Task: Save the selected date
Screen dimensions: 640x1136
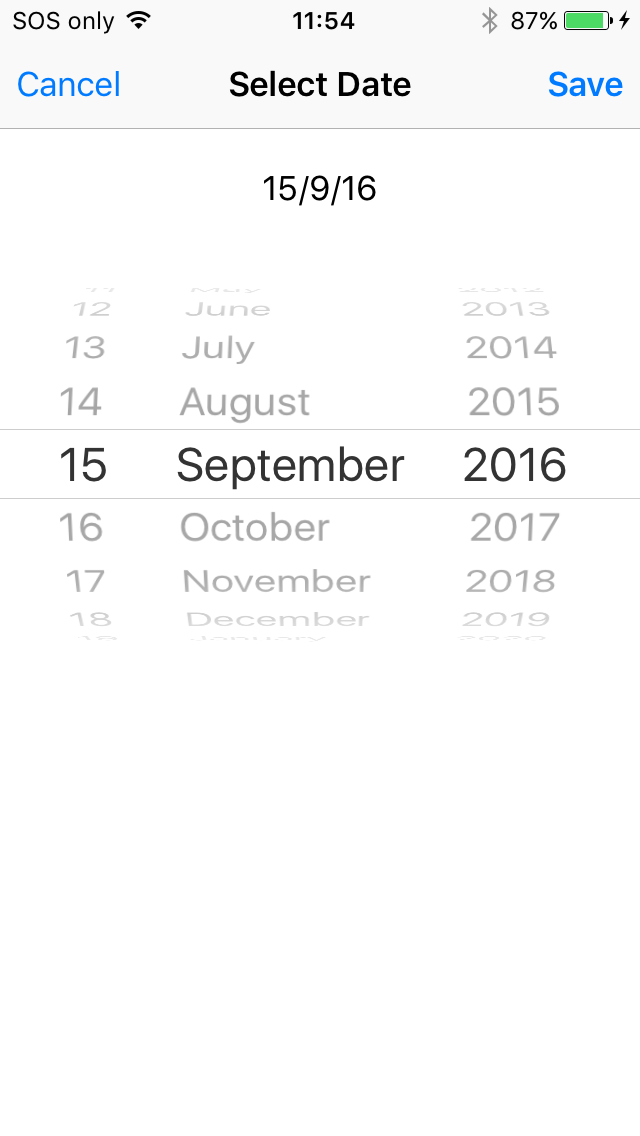Action: 585,85
